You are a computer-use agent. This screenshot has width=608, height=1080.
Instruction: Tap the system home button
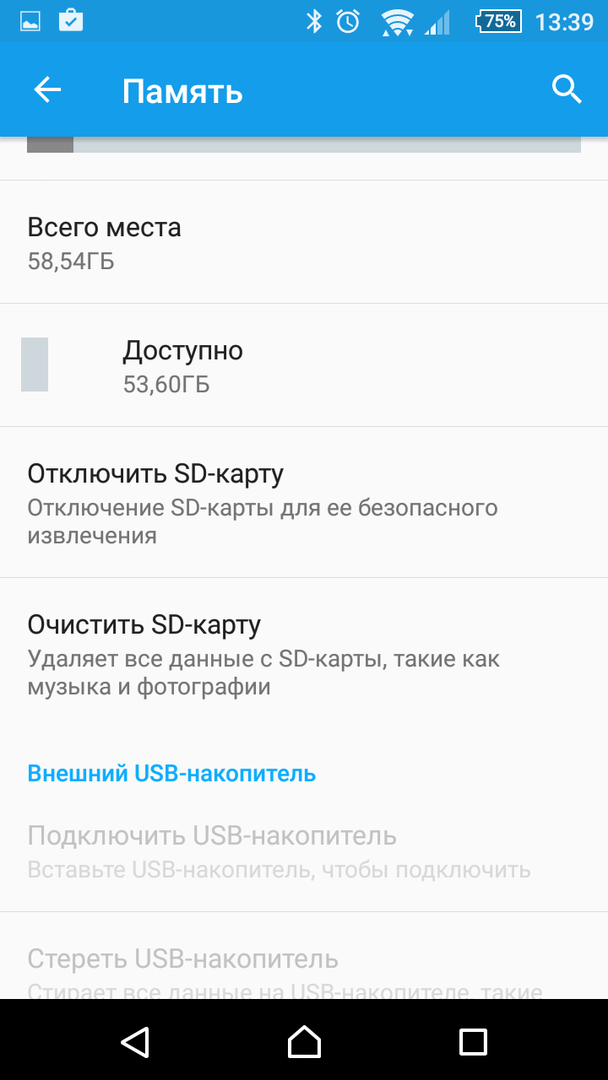(x=304, y=1042)
